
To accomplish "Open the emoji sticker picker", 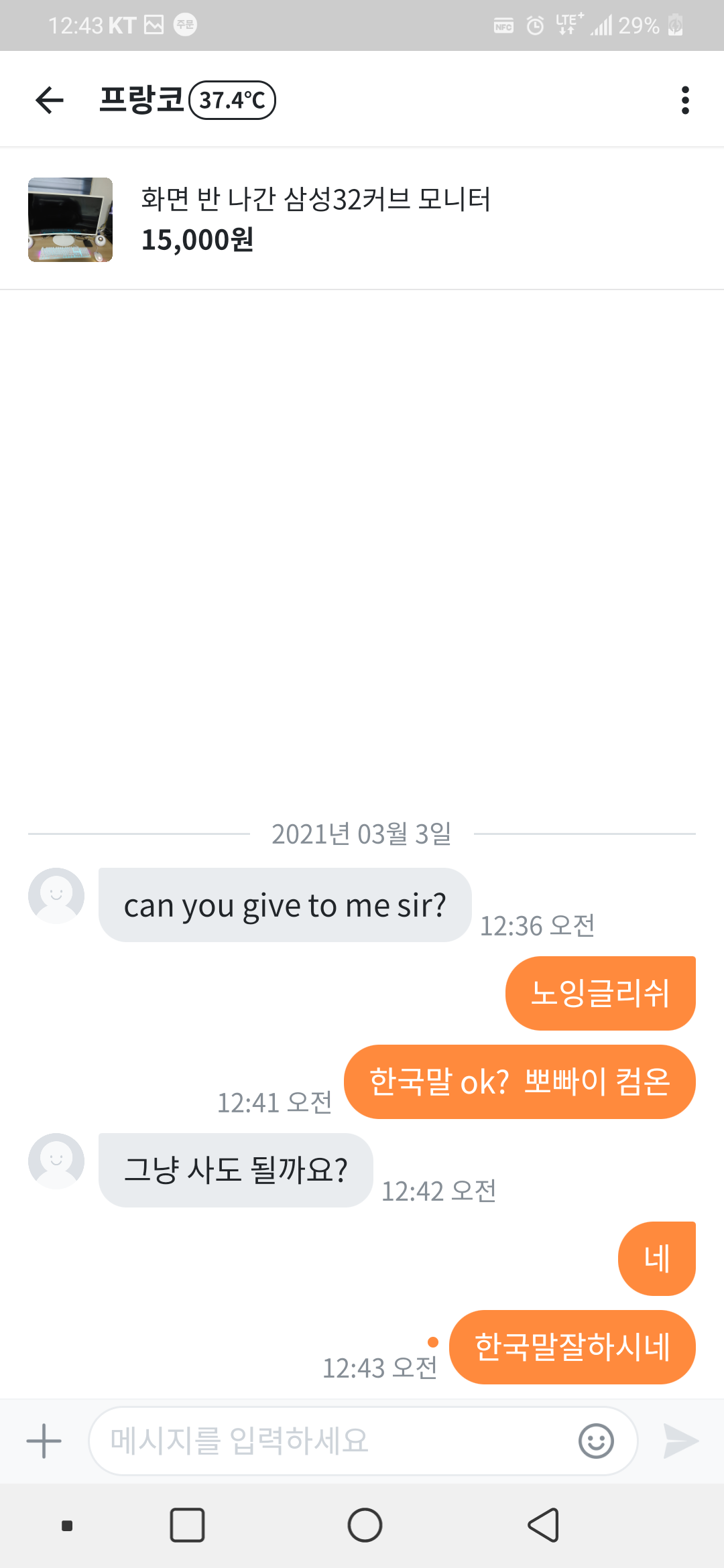I will pyautogui.click(x=596, y=1441).
